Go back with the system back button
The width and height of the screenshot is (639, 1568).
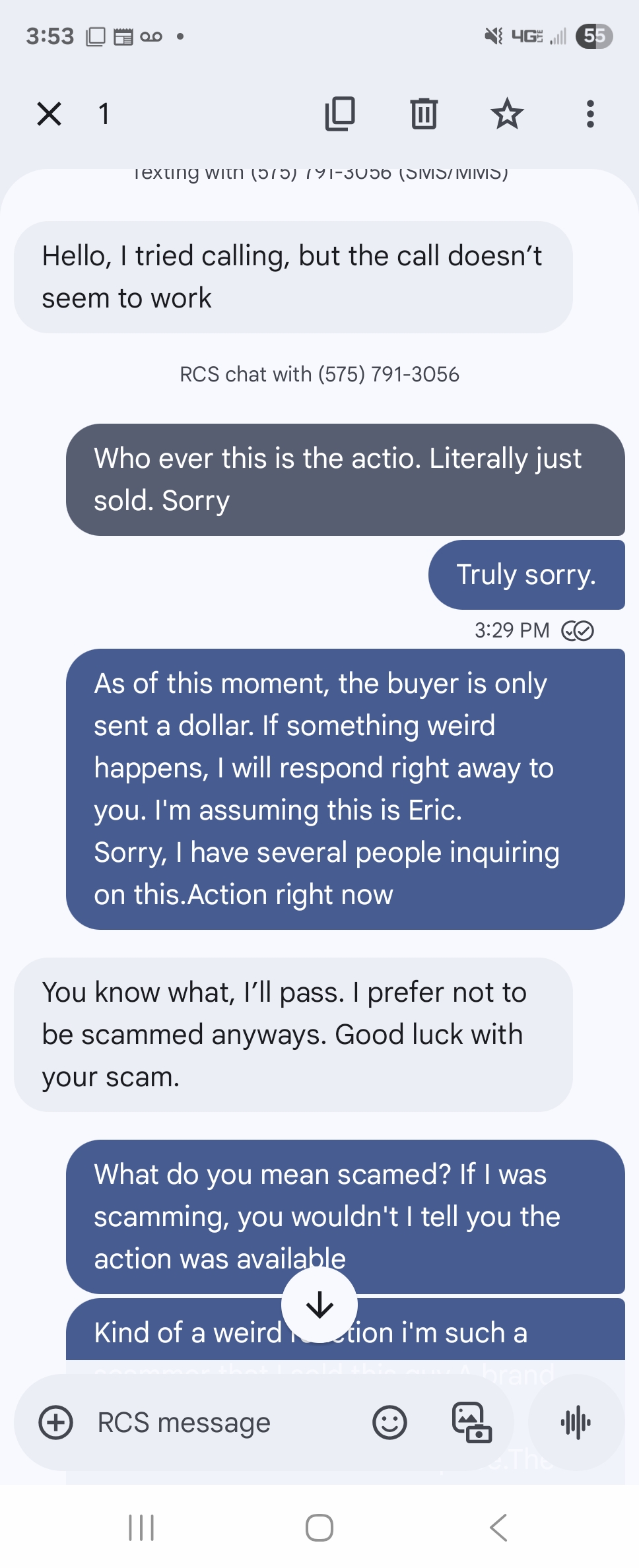(x=498, y=1528)
